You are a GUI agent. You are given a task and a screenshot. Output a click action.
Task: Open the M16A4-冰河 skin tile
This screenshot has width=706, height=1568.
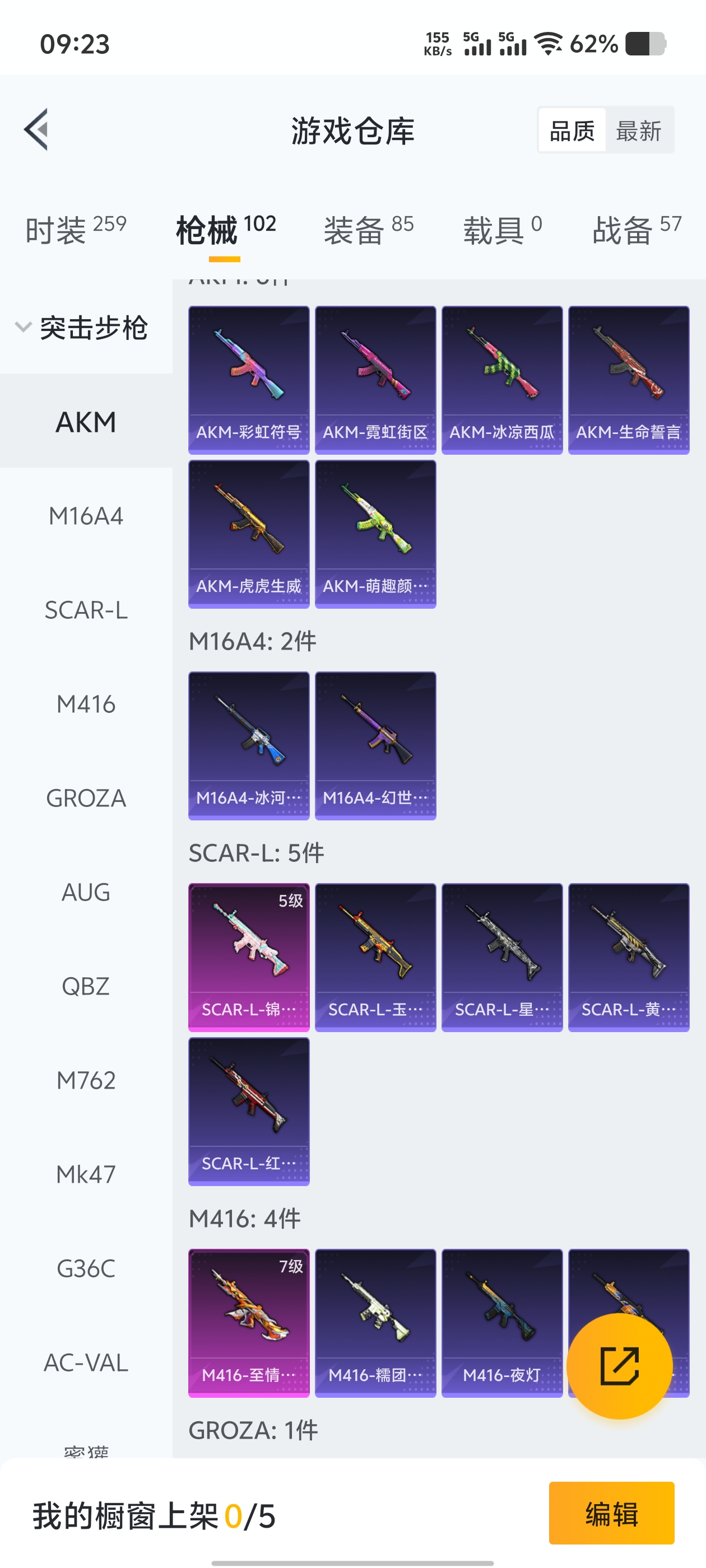pos(249,746)
